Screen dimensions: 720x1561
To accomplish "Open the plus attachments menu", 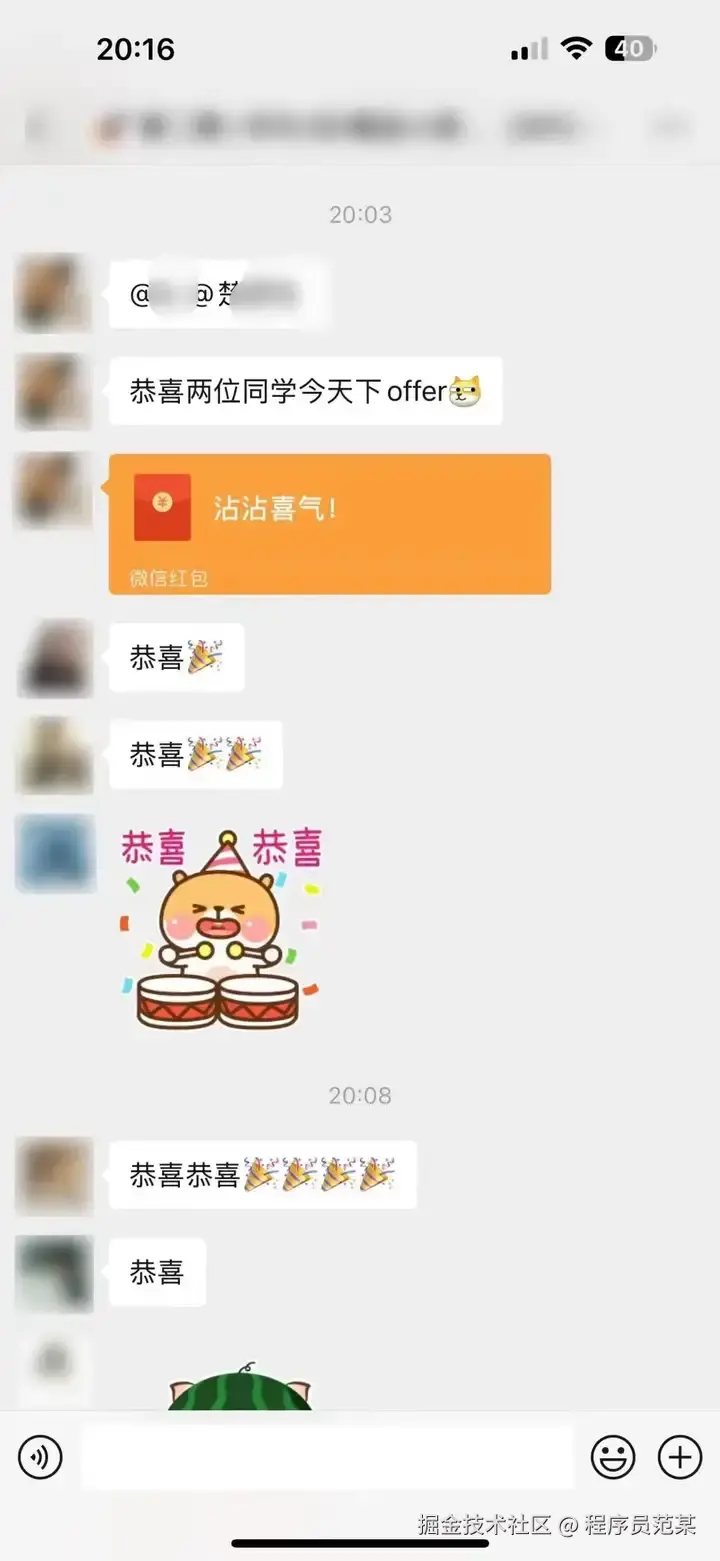I will pos(680,1457).
